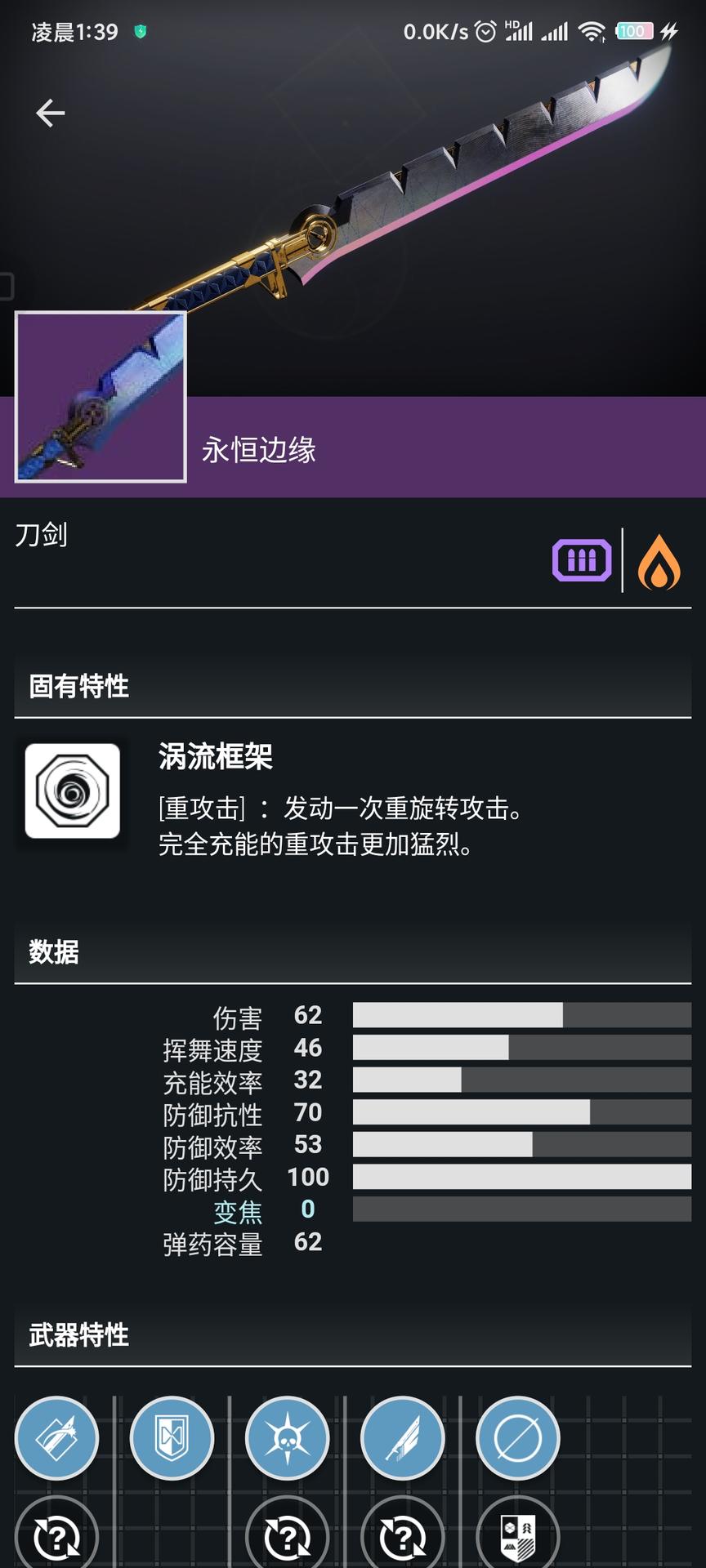Open the 涡流框架 intrinsic perk icon
This screenshot has height=1568, width=706.
coord(73,791)
